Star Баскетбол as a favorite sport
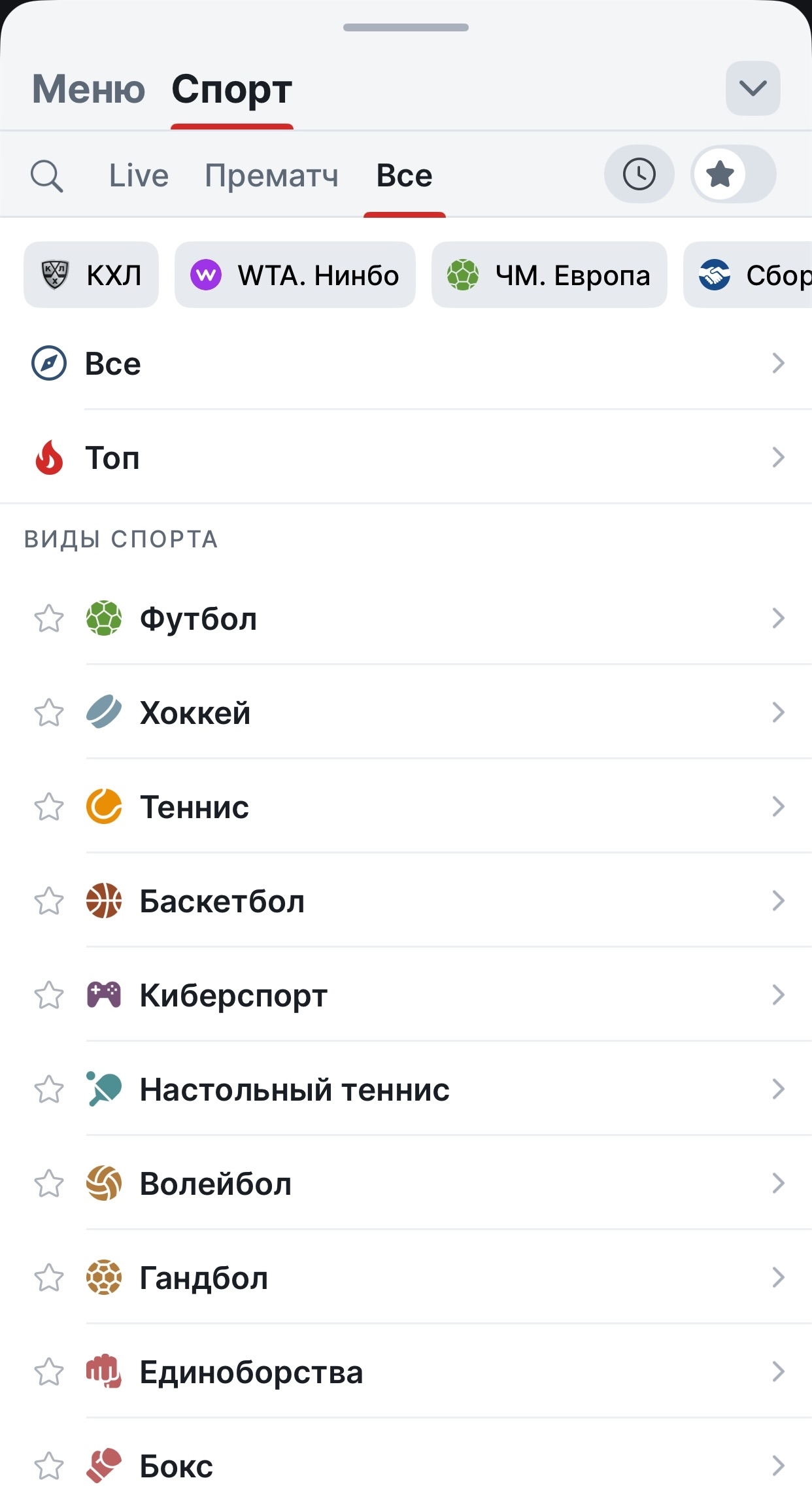The width and height of the screenshot is (812, 1495). tap(49, 901)
